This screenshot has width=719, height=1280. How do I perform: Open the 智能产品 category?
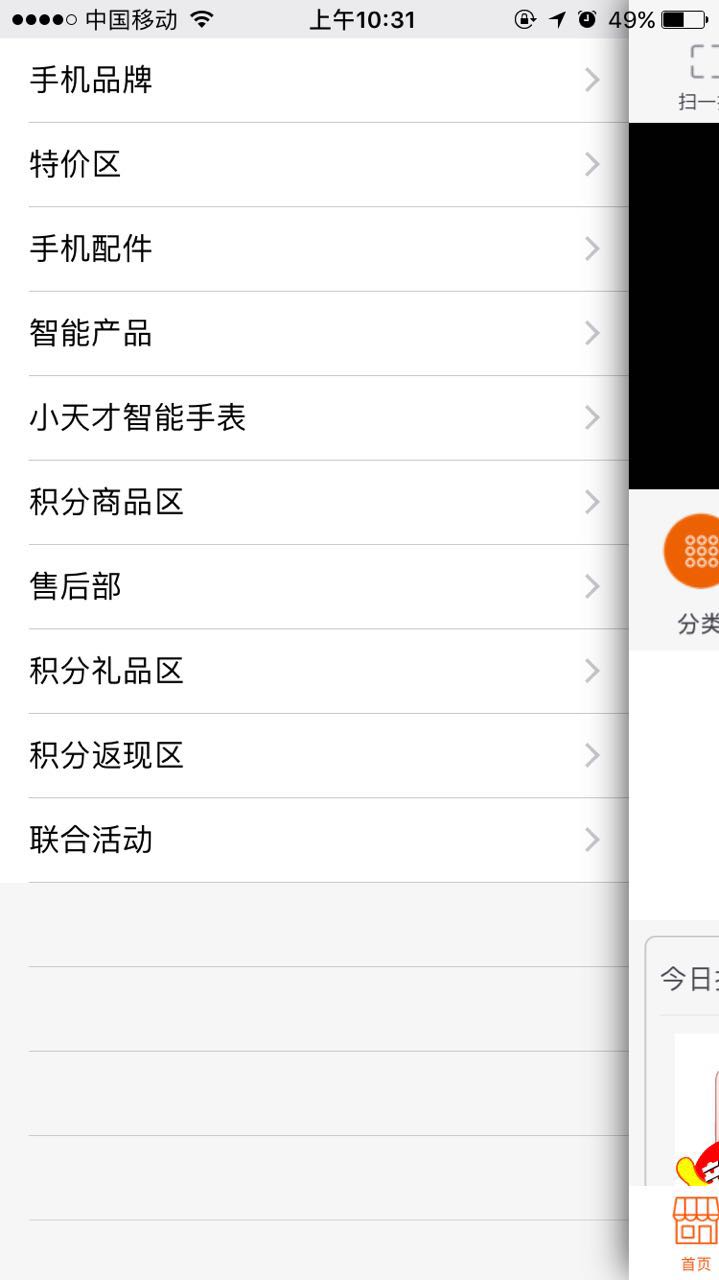click(314, 333)
